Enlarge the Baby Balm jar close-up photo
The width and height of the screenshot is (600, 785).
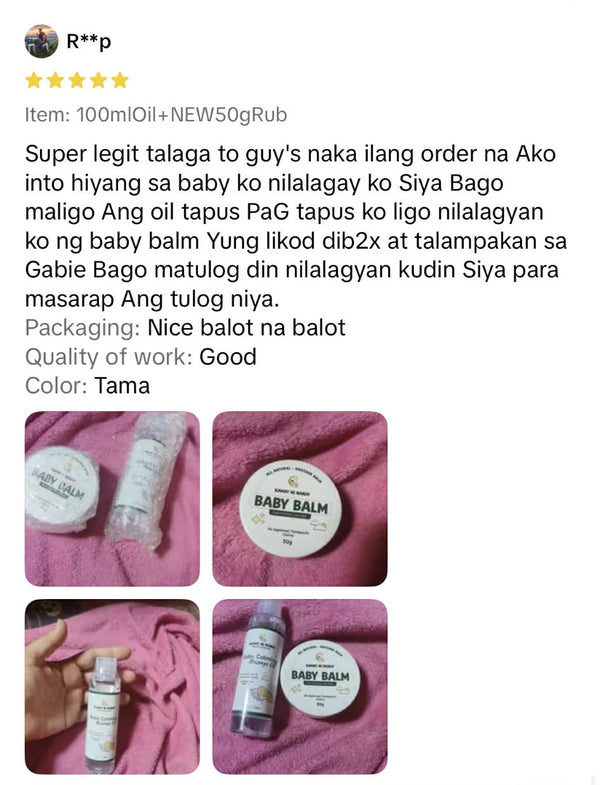pos(299,498)
